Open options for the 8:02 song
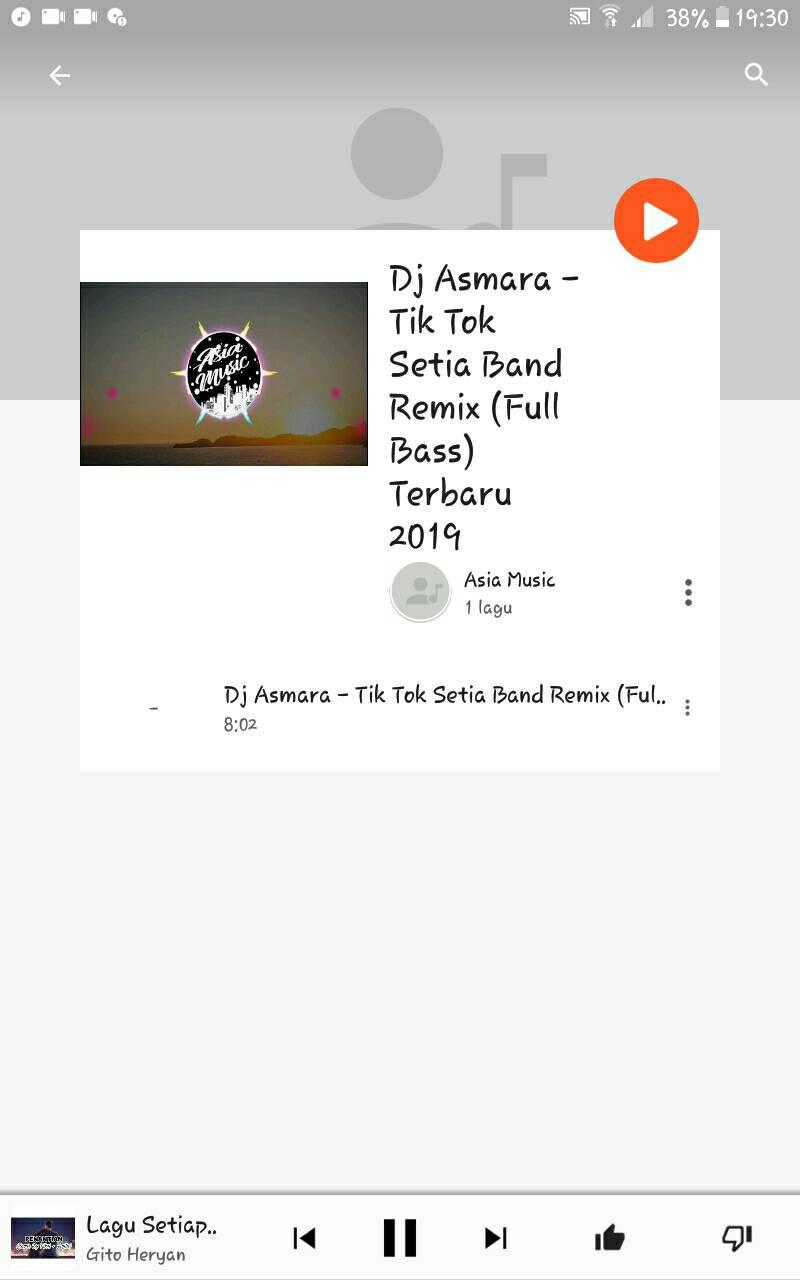 pos(687,708)
